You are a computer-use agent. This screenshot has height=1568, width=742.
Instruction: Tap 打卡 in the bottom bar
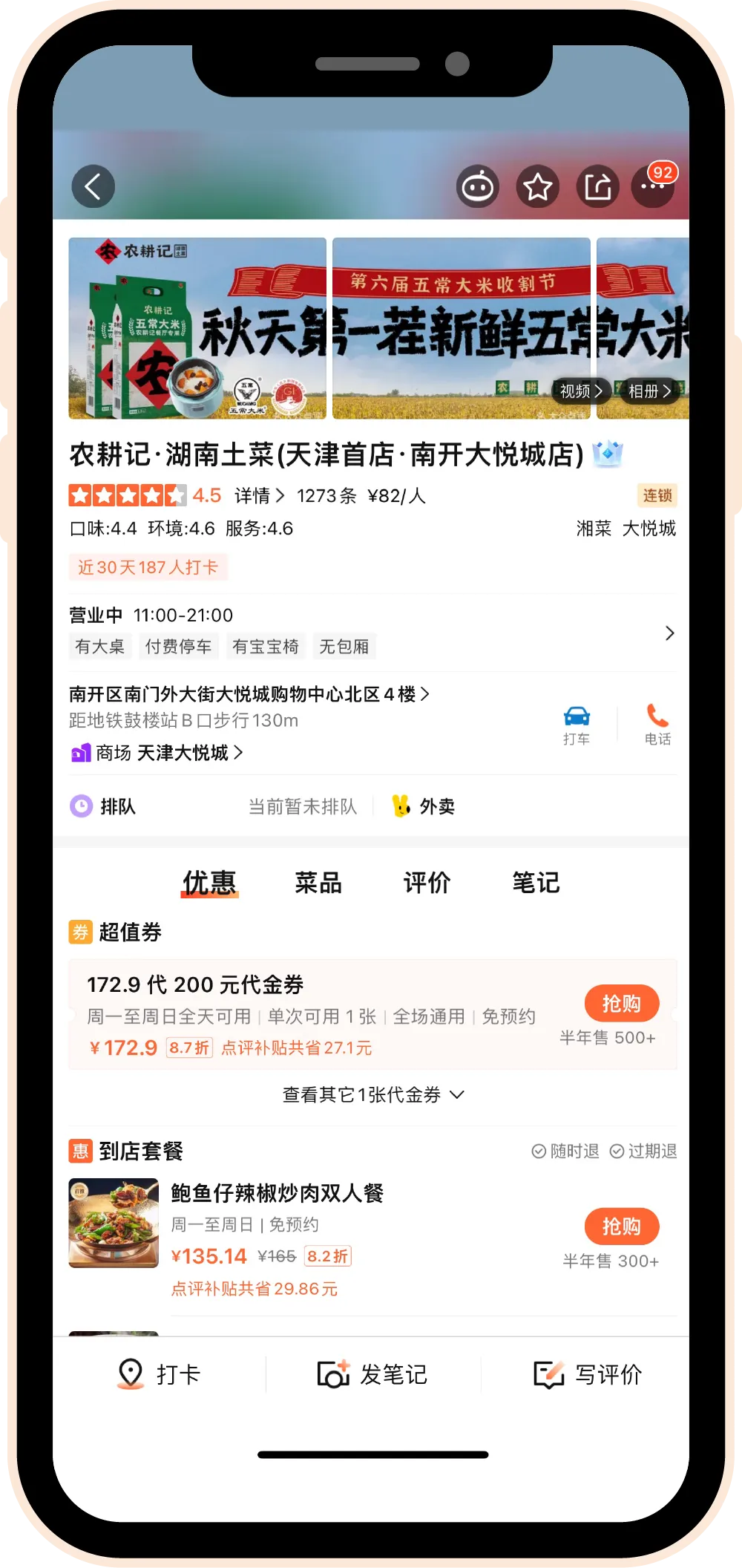[159, 1374]
